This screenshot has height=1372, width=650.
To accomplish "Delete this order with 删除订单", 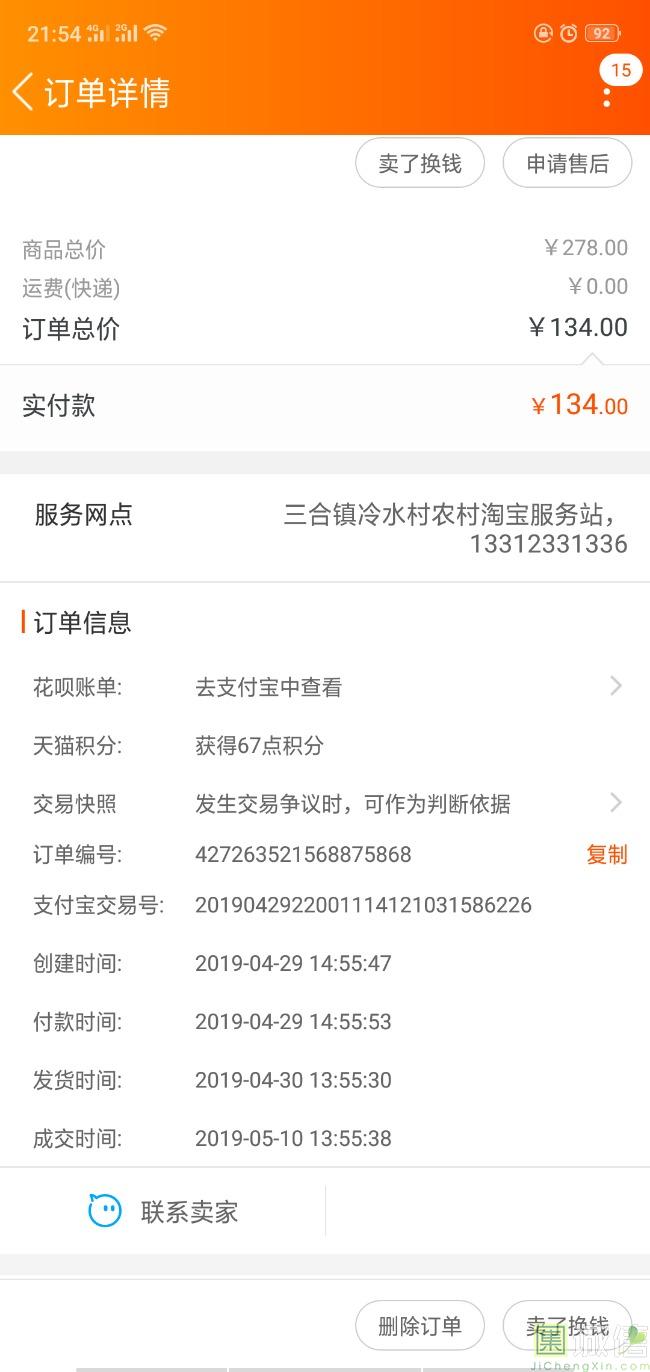I will tap(420, 1326).
